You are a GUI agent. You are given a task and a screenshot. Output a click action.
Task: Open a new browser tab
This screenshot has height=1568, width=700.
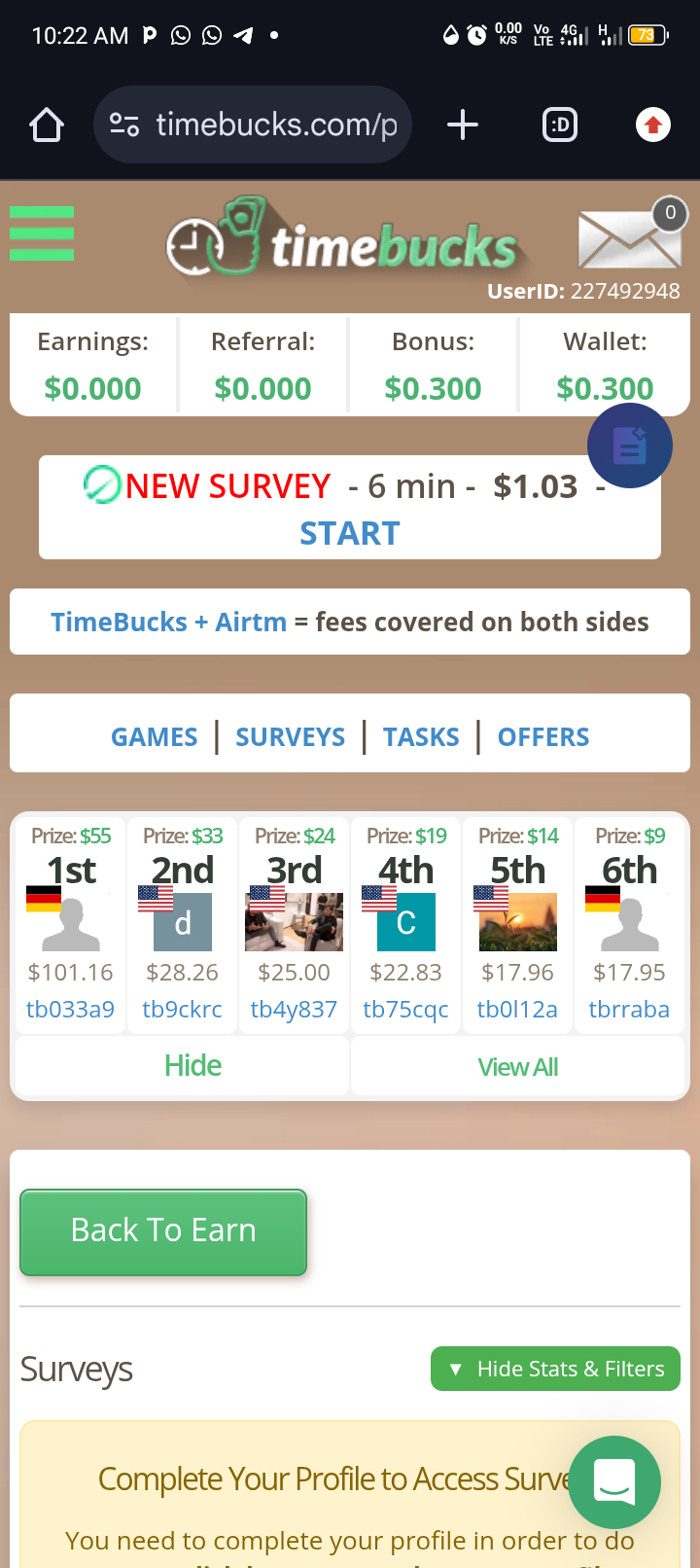463,125
